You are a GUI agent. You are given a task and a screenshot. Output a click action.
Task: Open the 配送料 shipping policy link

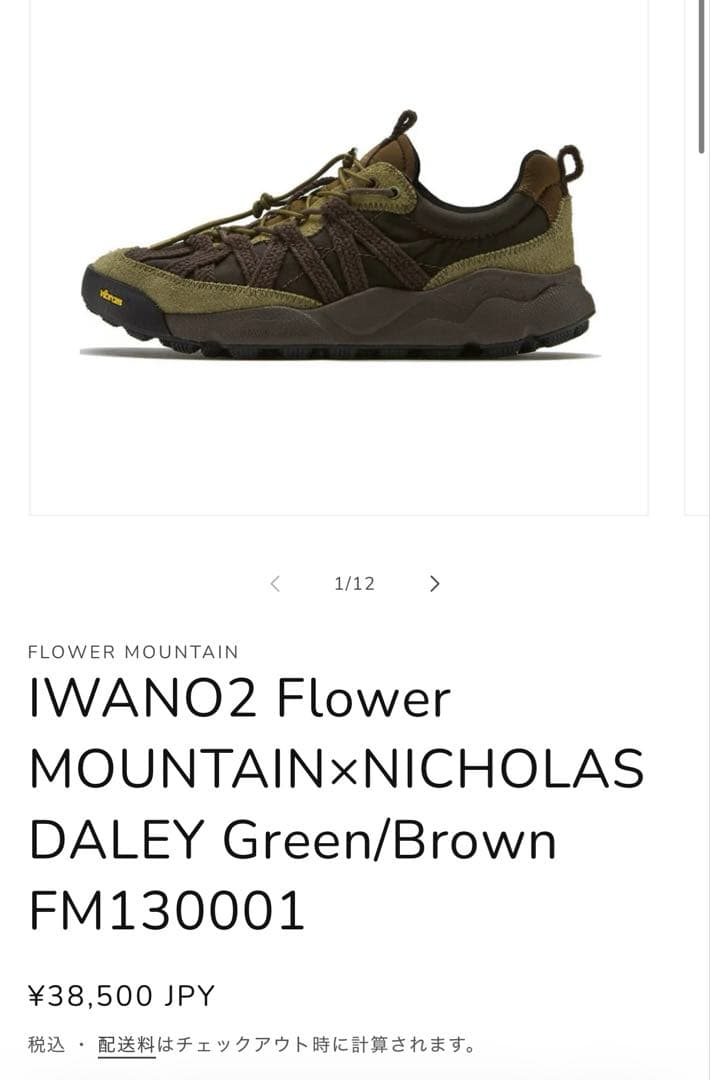click(126, 1045)
